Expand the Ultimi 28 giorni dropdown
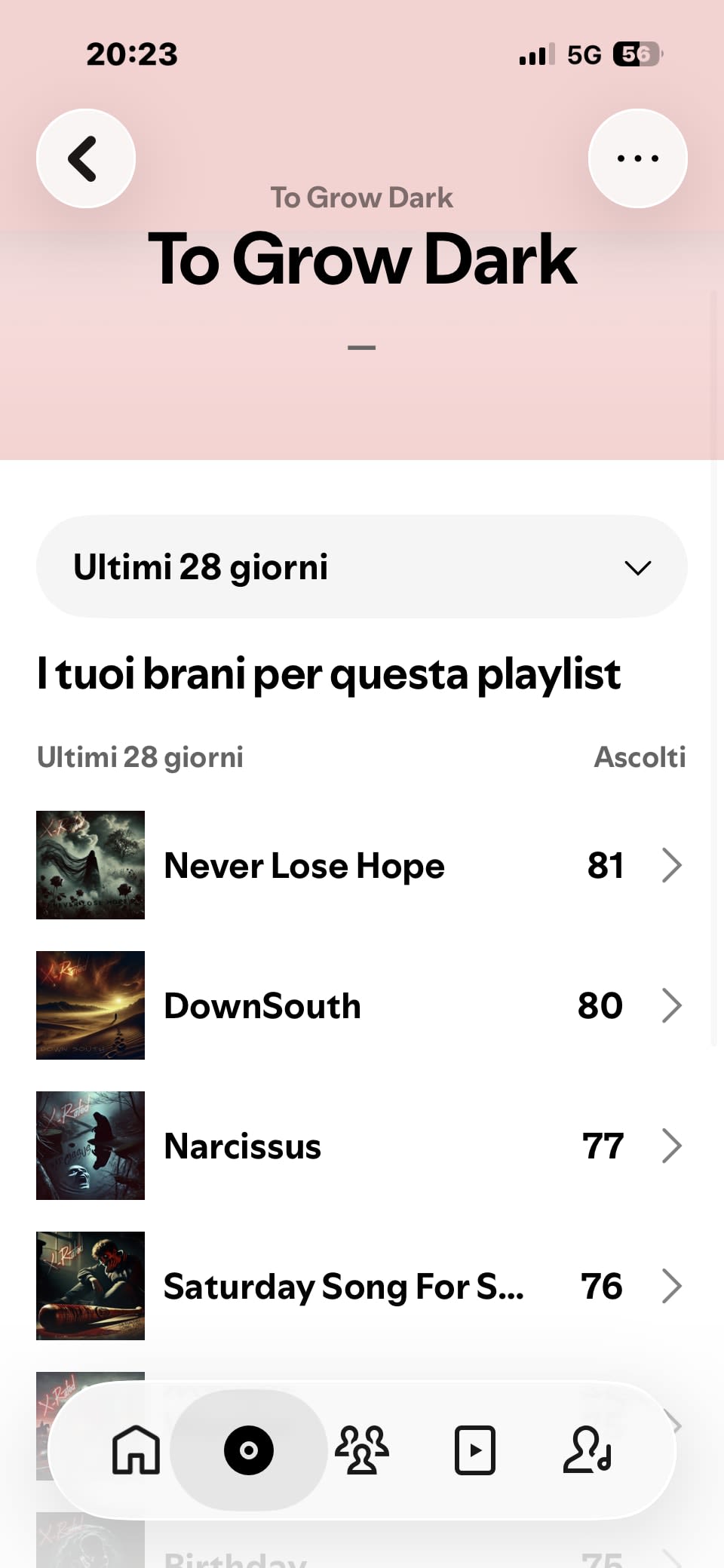 [362, 567]
